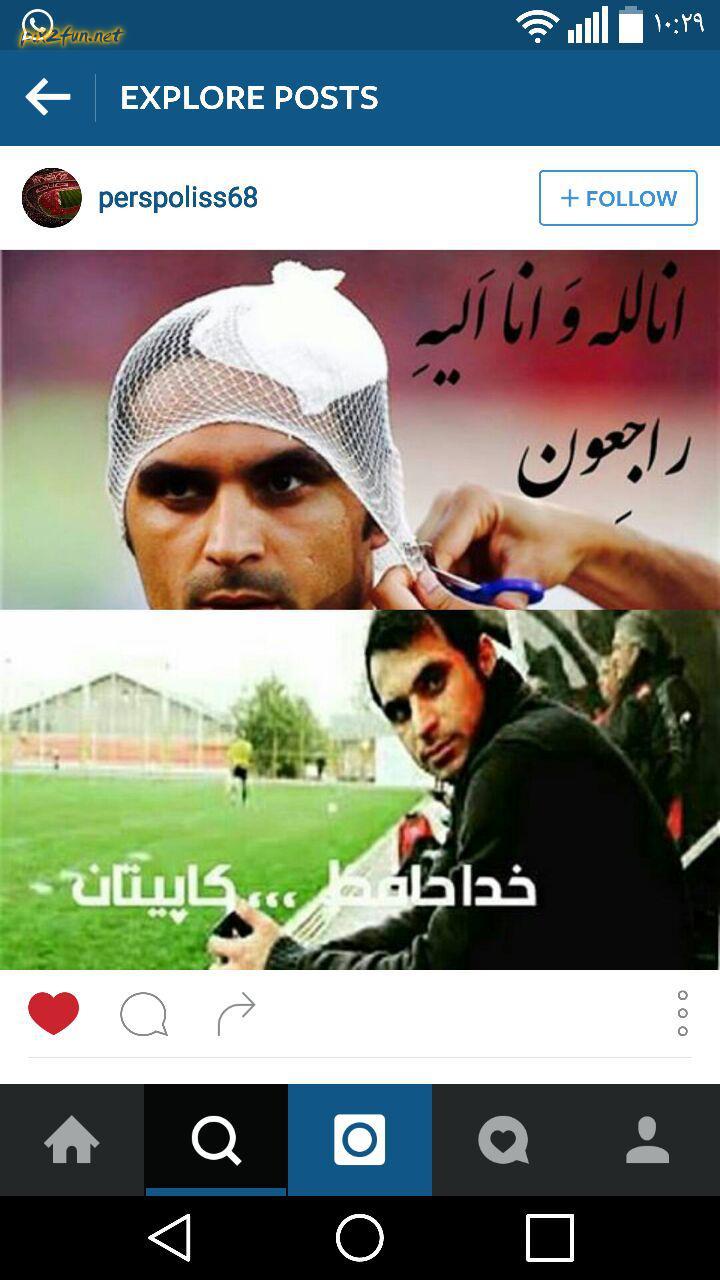Viewport: 720px width, 1280px height.
Task: Unlike the post with the red heart
Action: [53, 1013]
